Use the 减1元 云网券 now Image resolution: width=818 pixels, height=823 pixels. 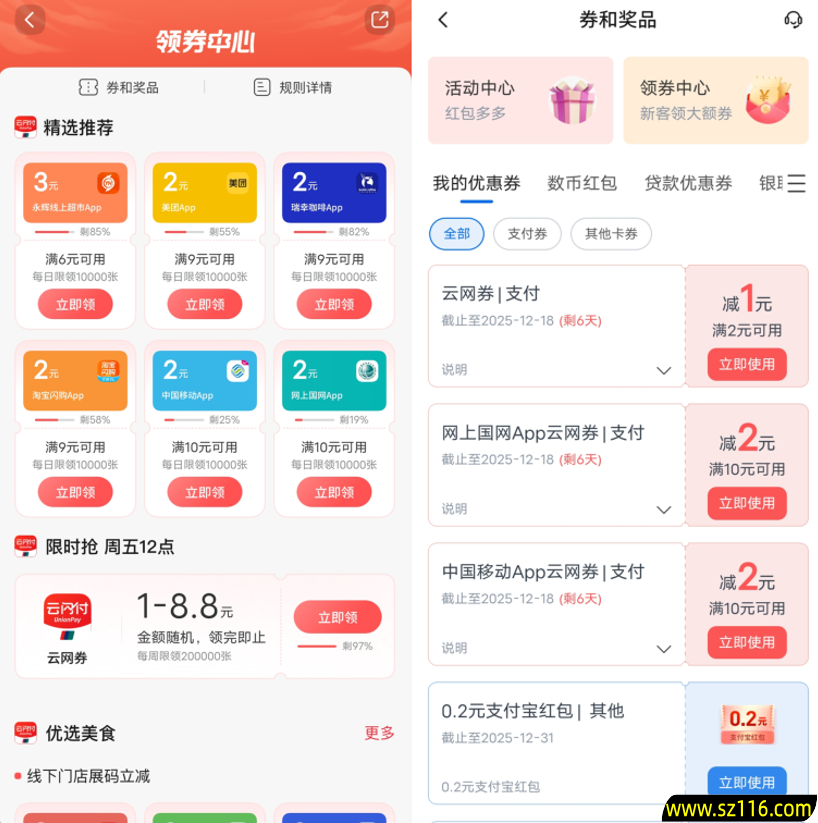coord(747,364)
